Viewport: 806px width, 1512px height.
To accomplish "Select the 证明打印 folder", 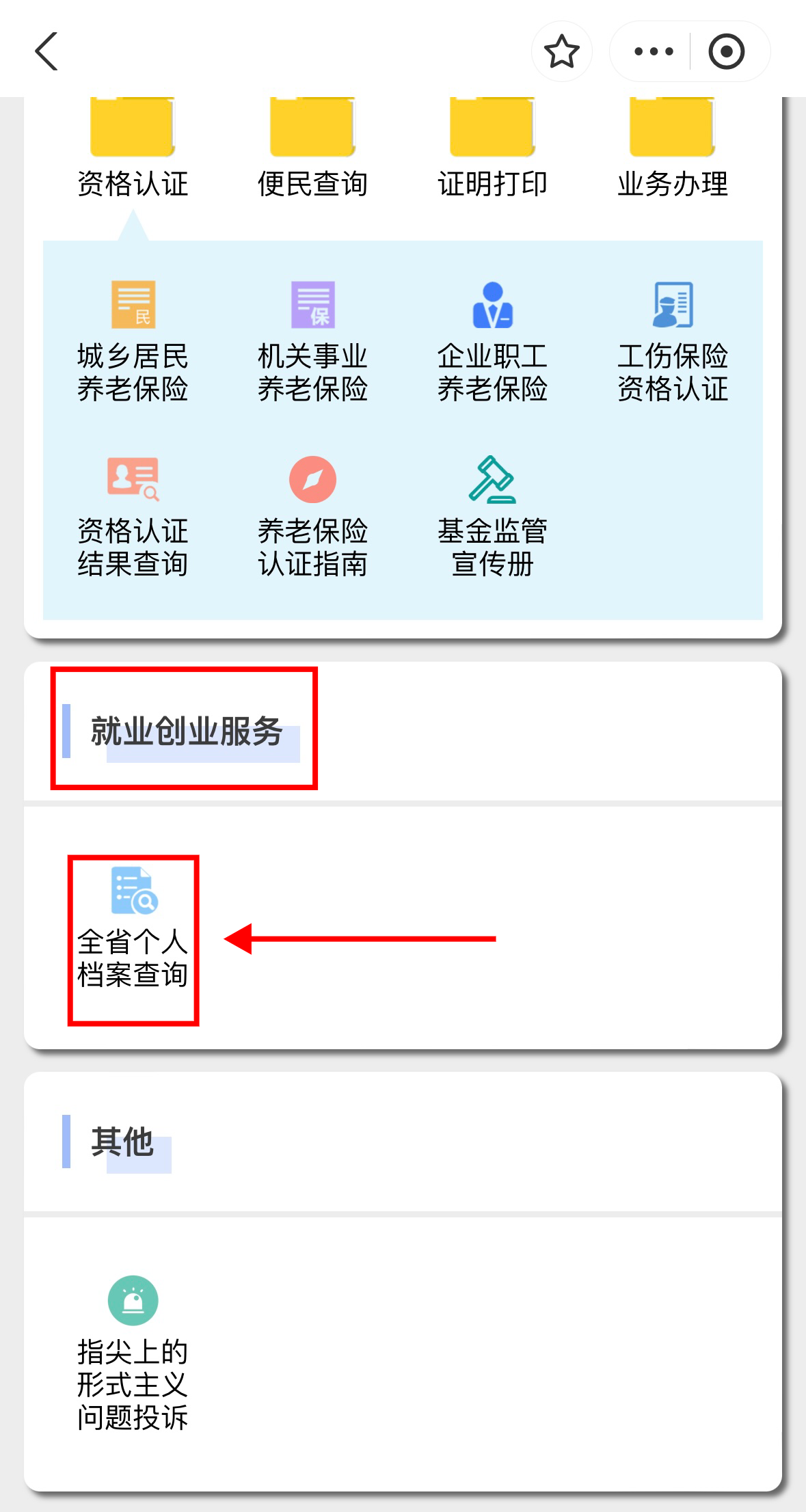I will click(492, 147).
